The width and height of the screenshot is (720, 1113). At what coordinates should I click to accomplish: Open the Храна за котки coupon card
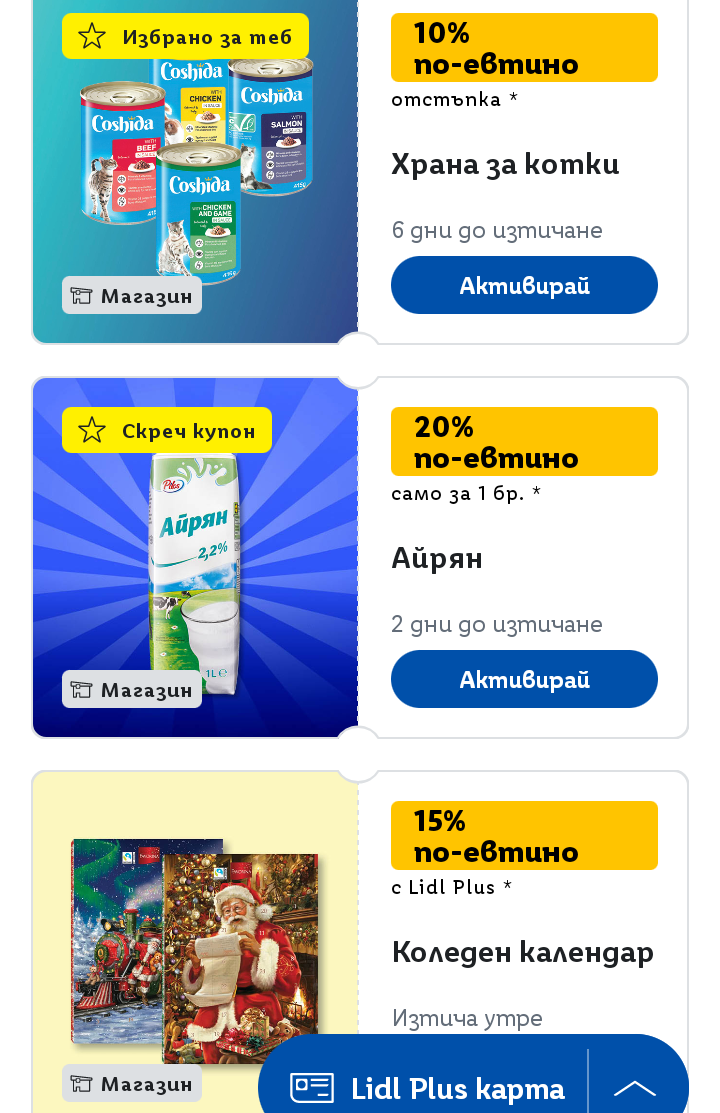[505, 165]
